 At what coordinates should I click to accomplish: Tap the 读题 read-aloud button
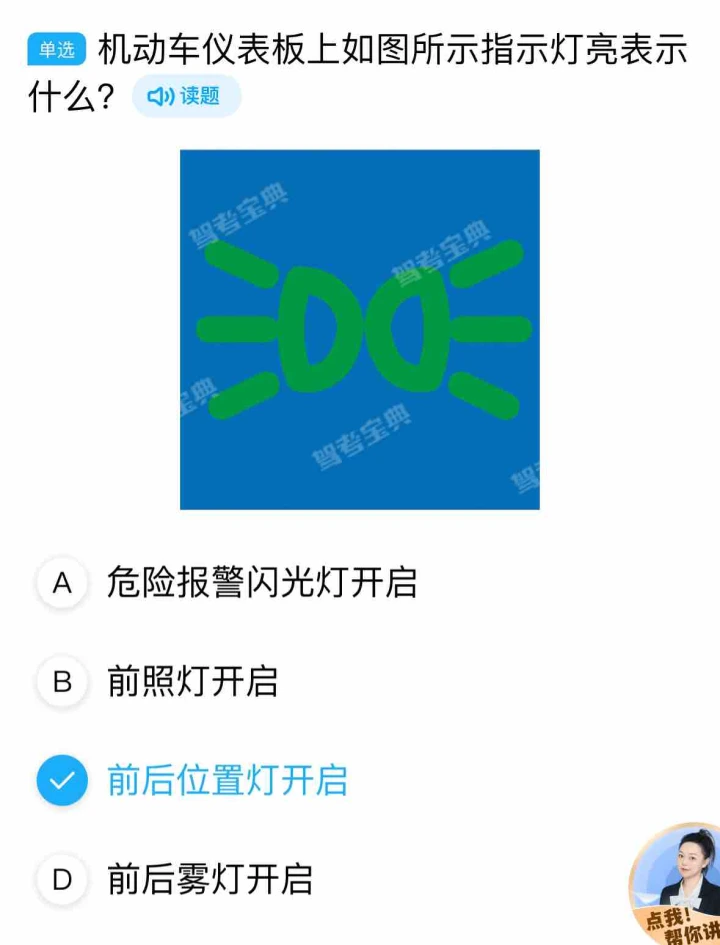click(x=186, y=96)
